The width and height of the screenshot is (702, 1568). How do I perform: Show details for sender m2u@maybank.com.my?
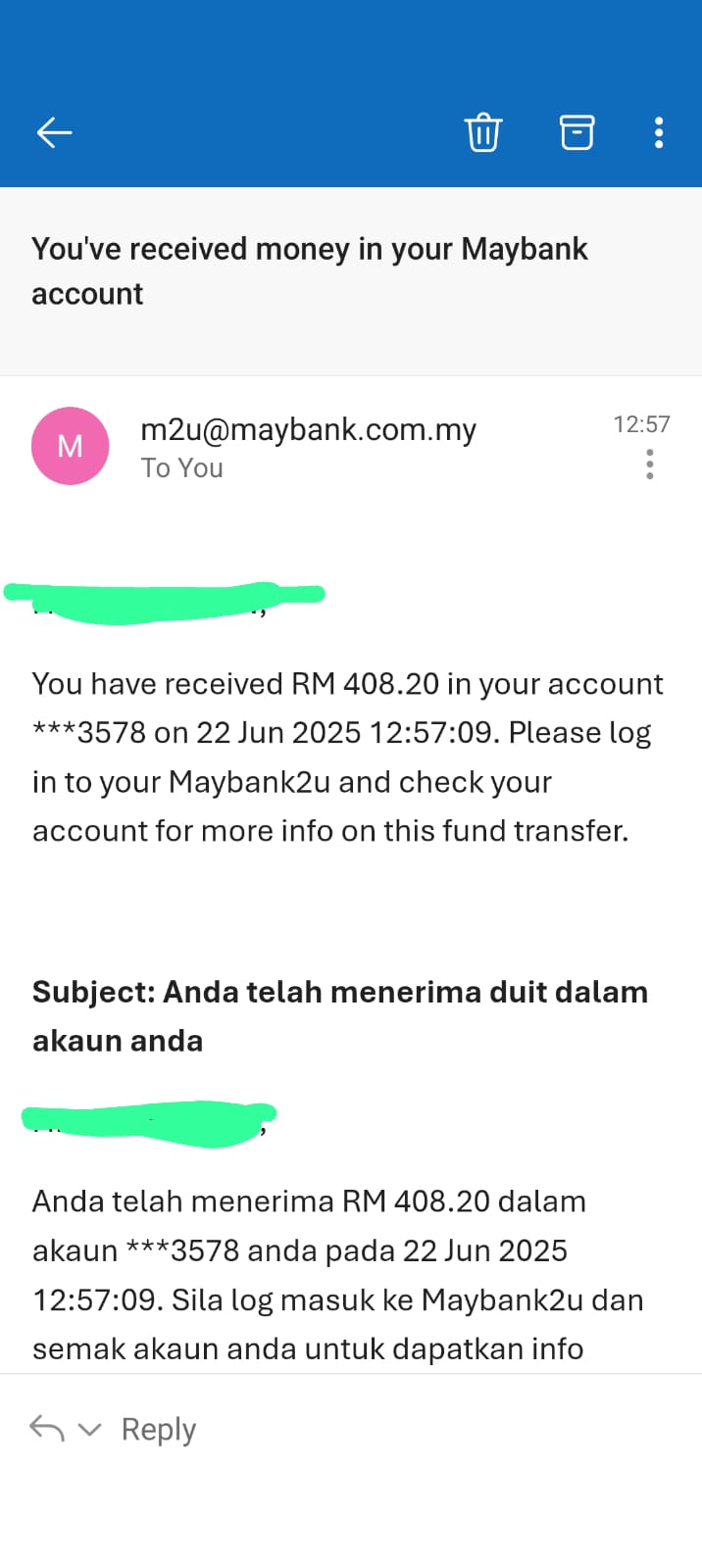coord(308,429)
